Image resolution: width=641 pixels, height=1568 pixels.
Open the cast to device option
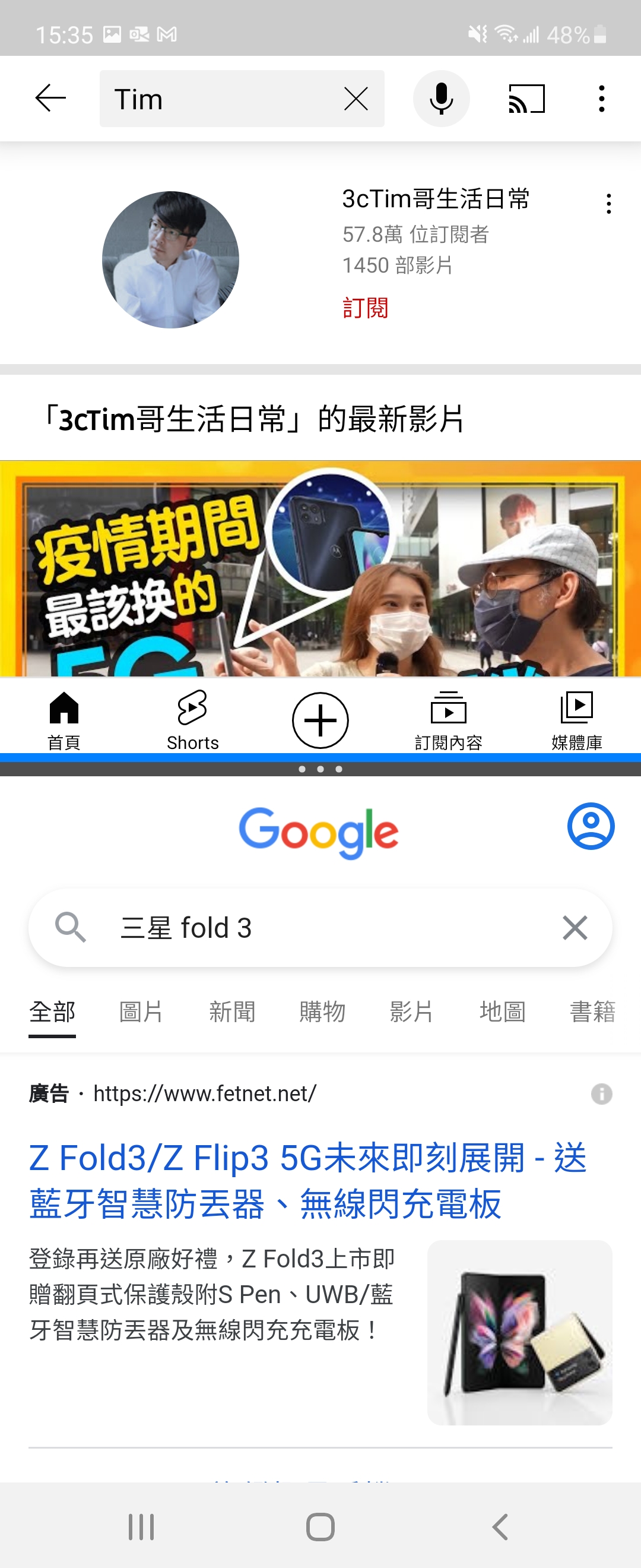pyautogui.click(x=526, y=99)
